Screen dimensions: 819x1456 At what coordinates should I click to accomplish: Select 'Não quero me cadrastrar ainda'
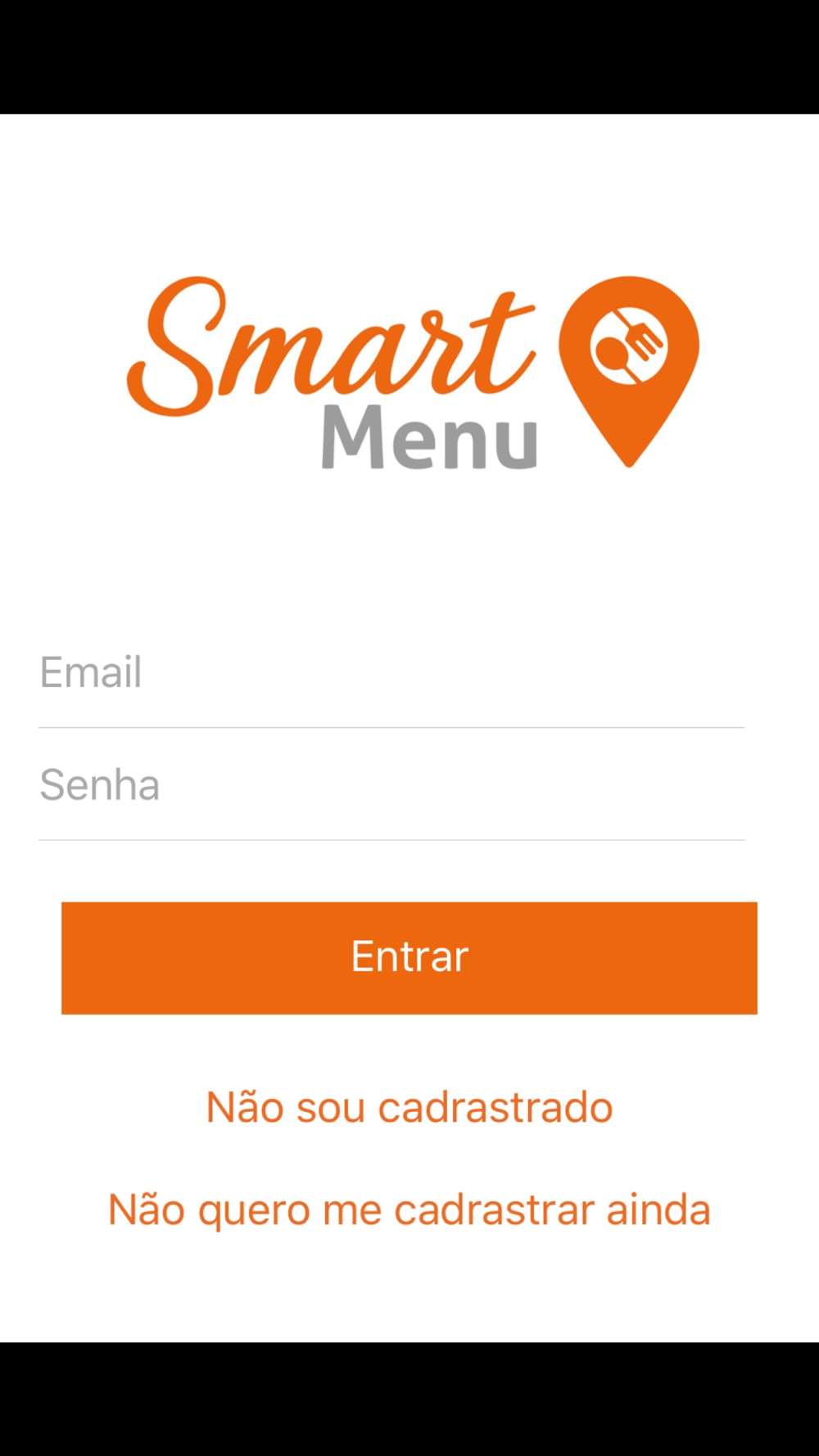click(x=409, y=1210)
